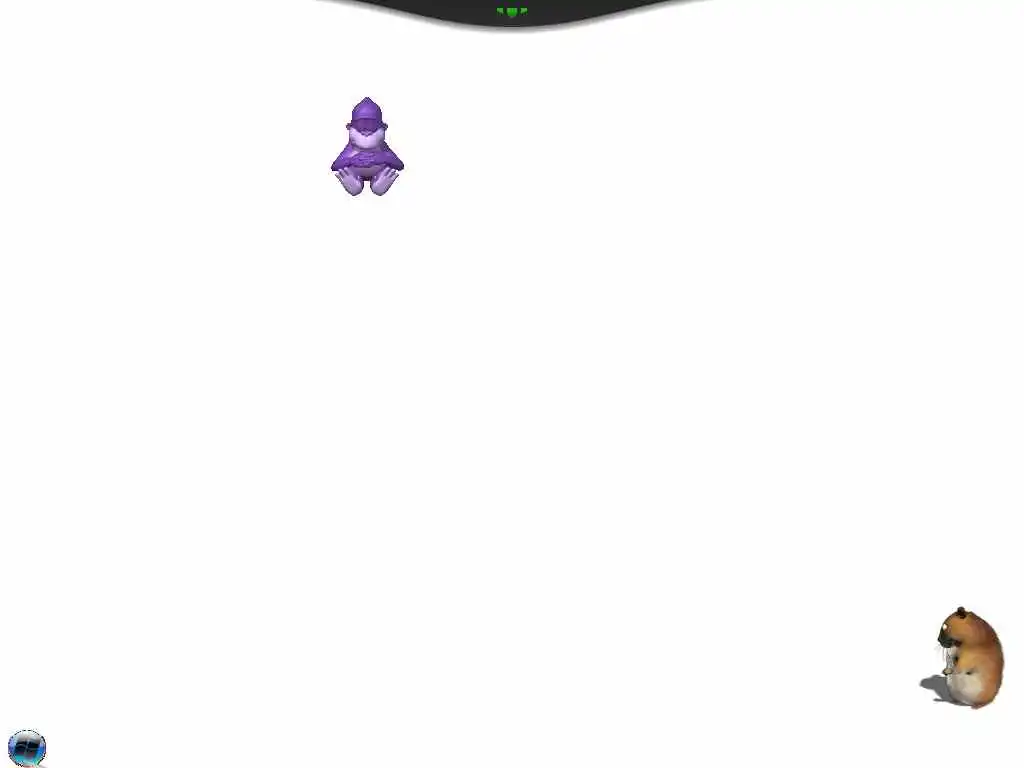Expand the top dock handle
This screenshot has width=1024, height=768.
click(x=511, y=12)
